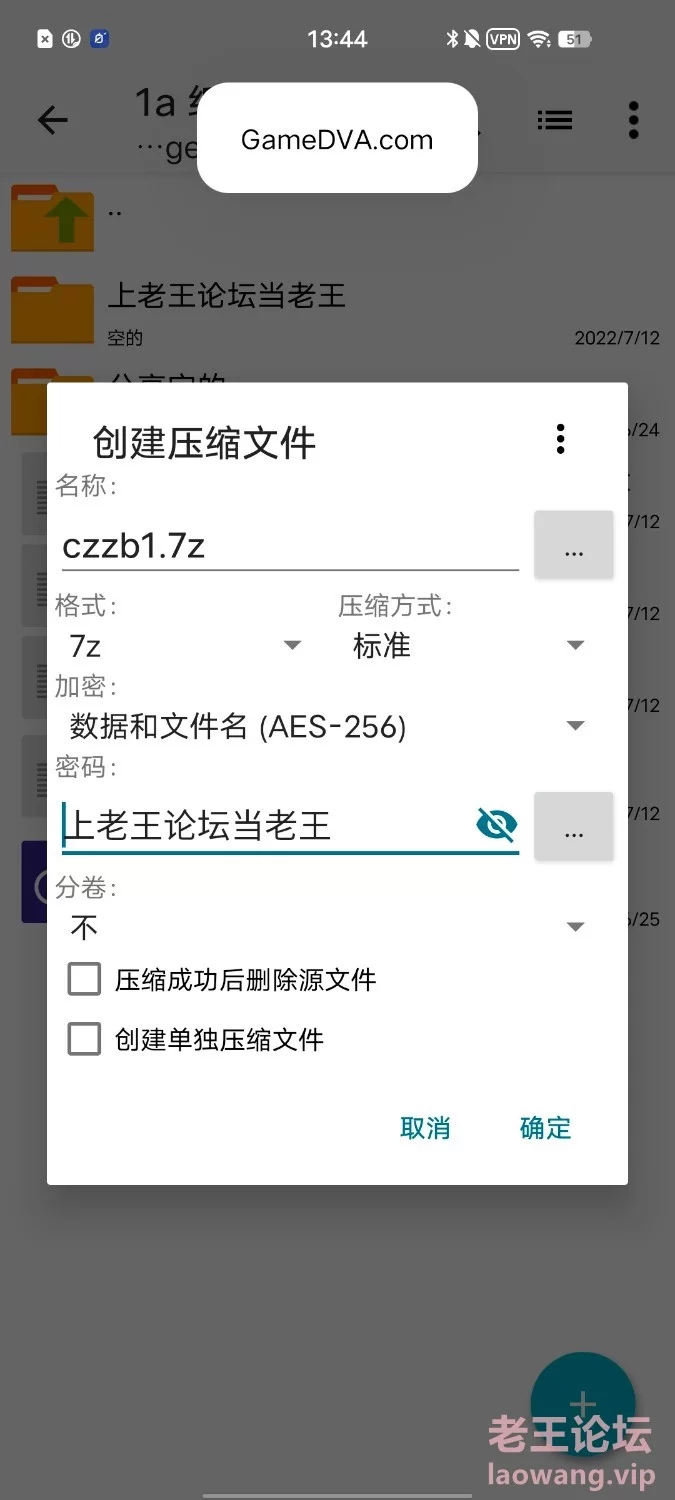Open the dialog's three-dot overflow menu

pyautogui.click(x=560, y=438)
